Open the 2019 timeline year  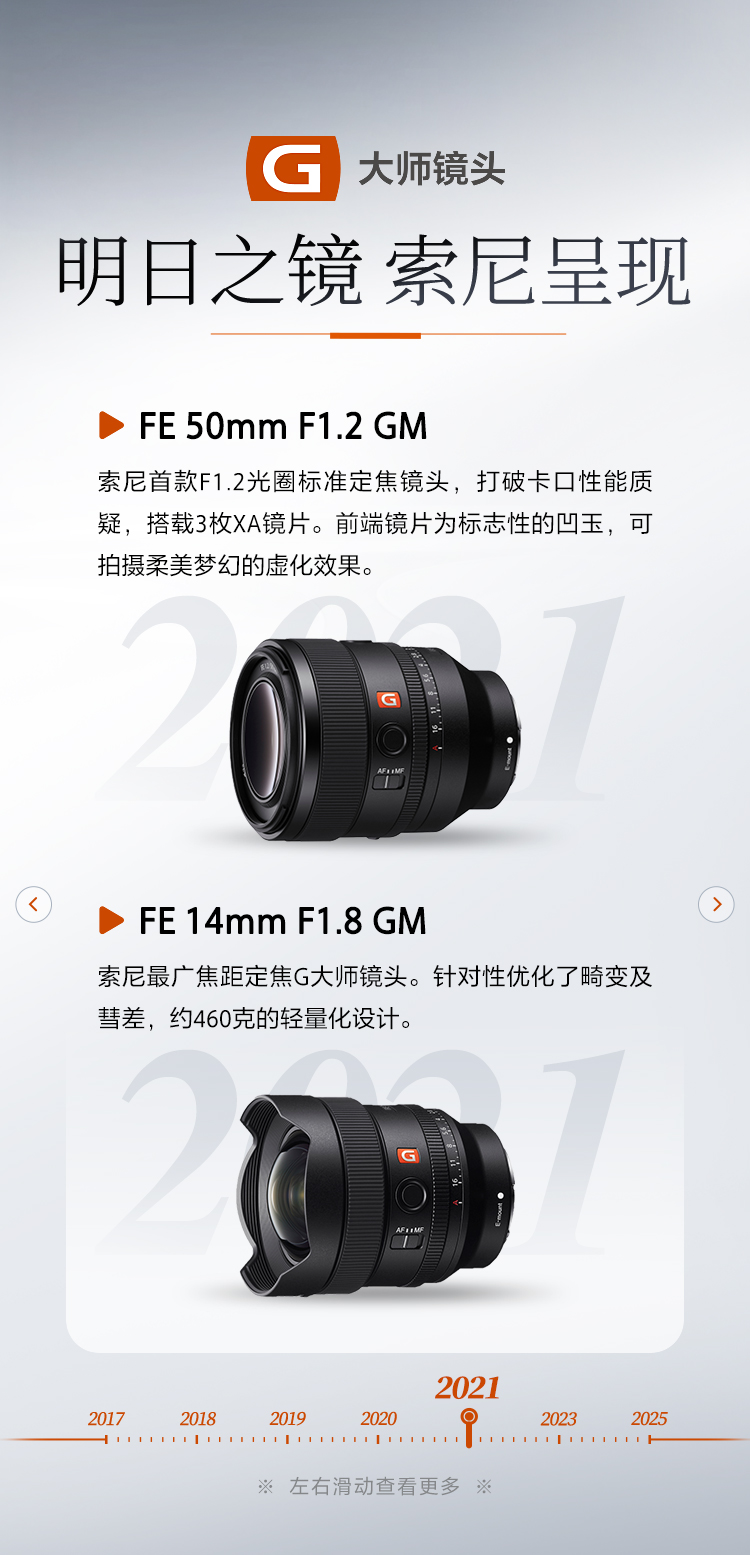tap(287, 1418)
